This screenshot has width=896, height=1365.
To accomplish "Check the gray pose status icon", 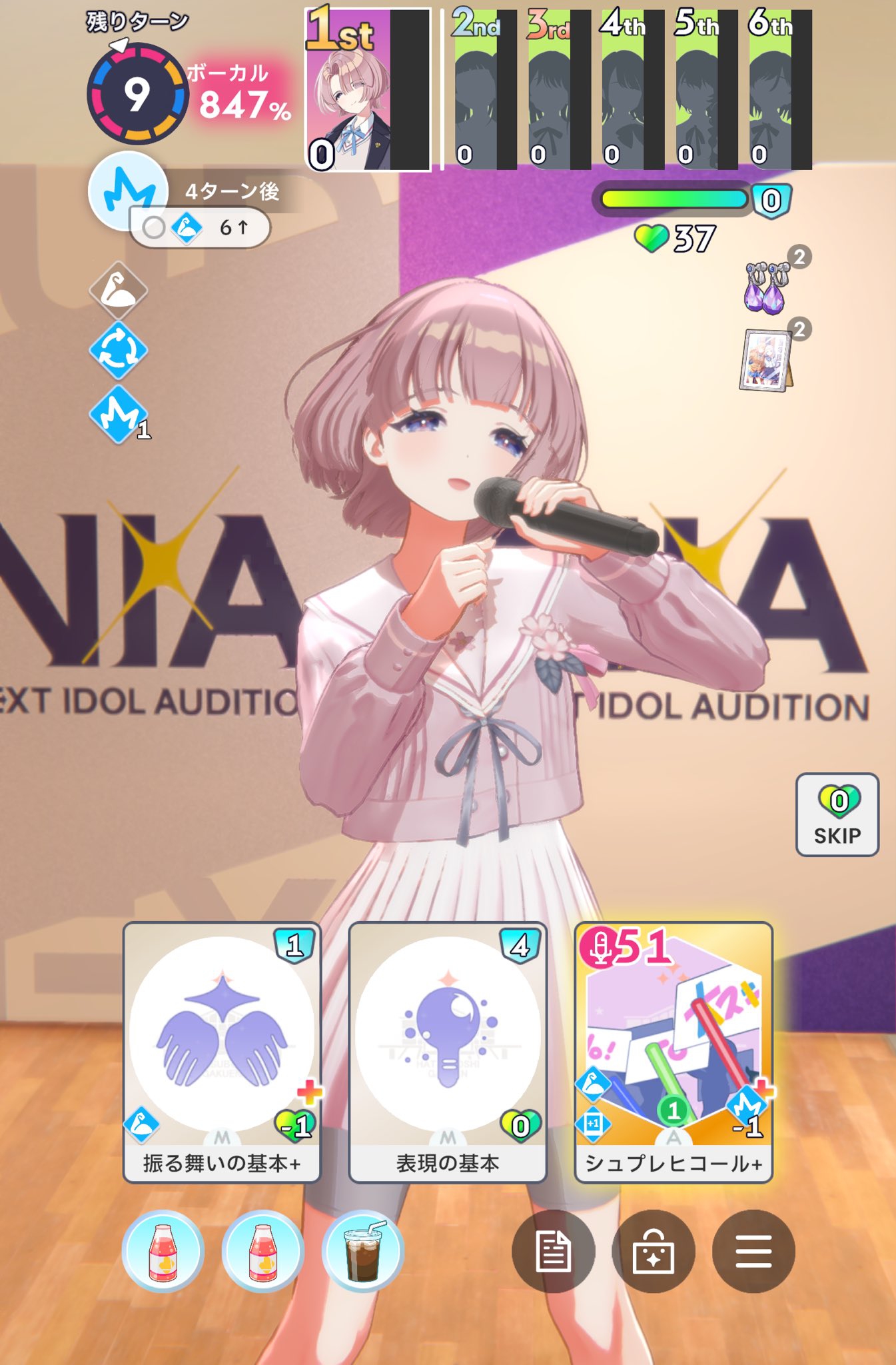I will tap(119, 291).
